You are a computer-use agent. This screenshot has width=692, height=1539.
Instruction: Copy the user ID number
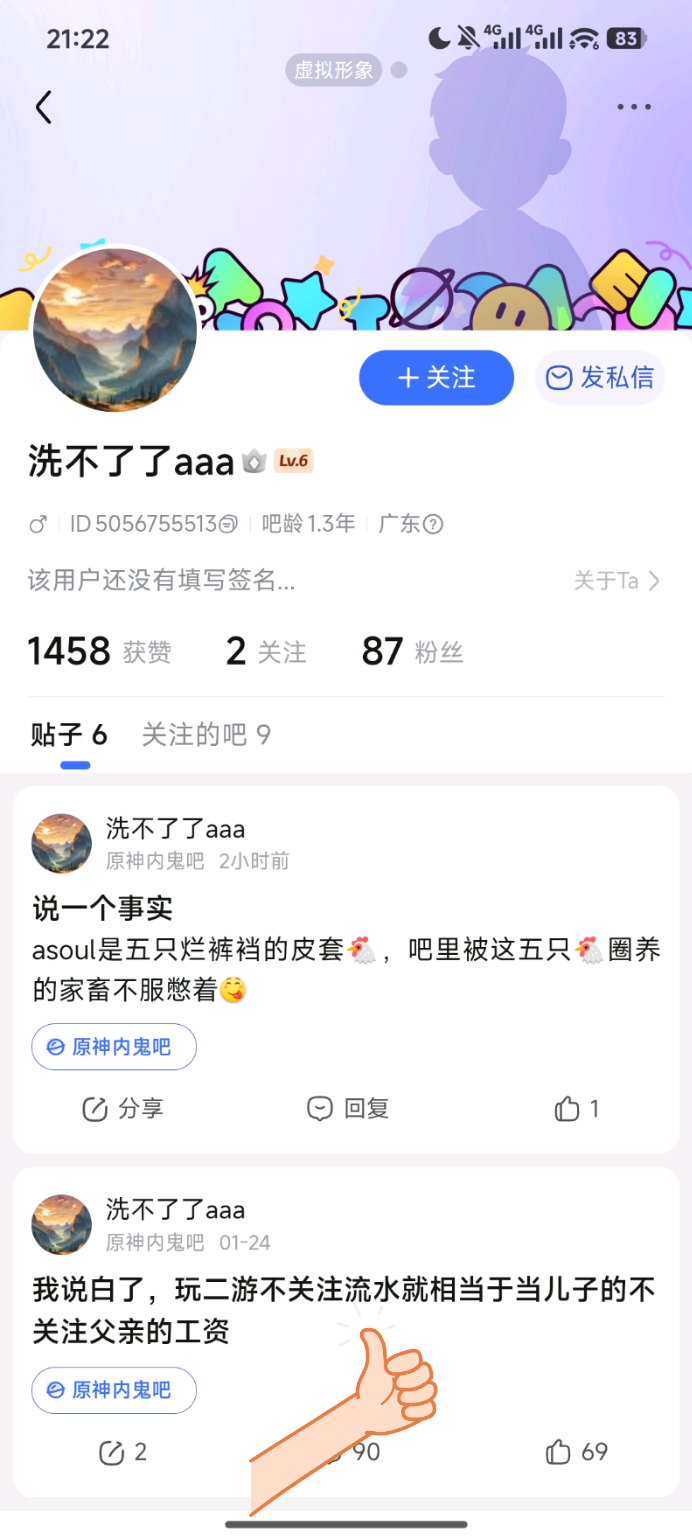(228, 524)
